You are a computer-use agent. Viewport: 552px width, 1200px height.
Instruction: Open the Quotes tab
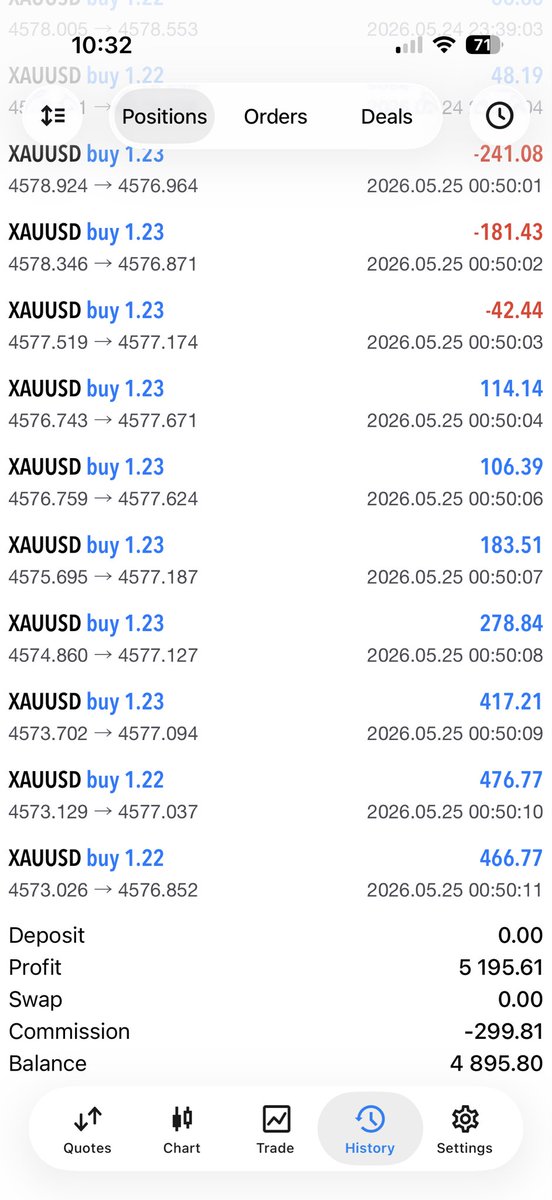[x=87, y=1129]
